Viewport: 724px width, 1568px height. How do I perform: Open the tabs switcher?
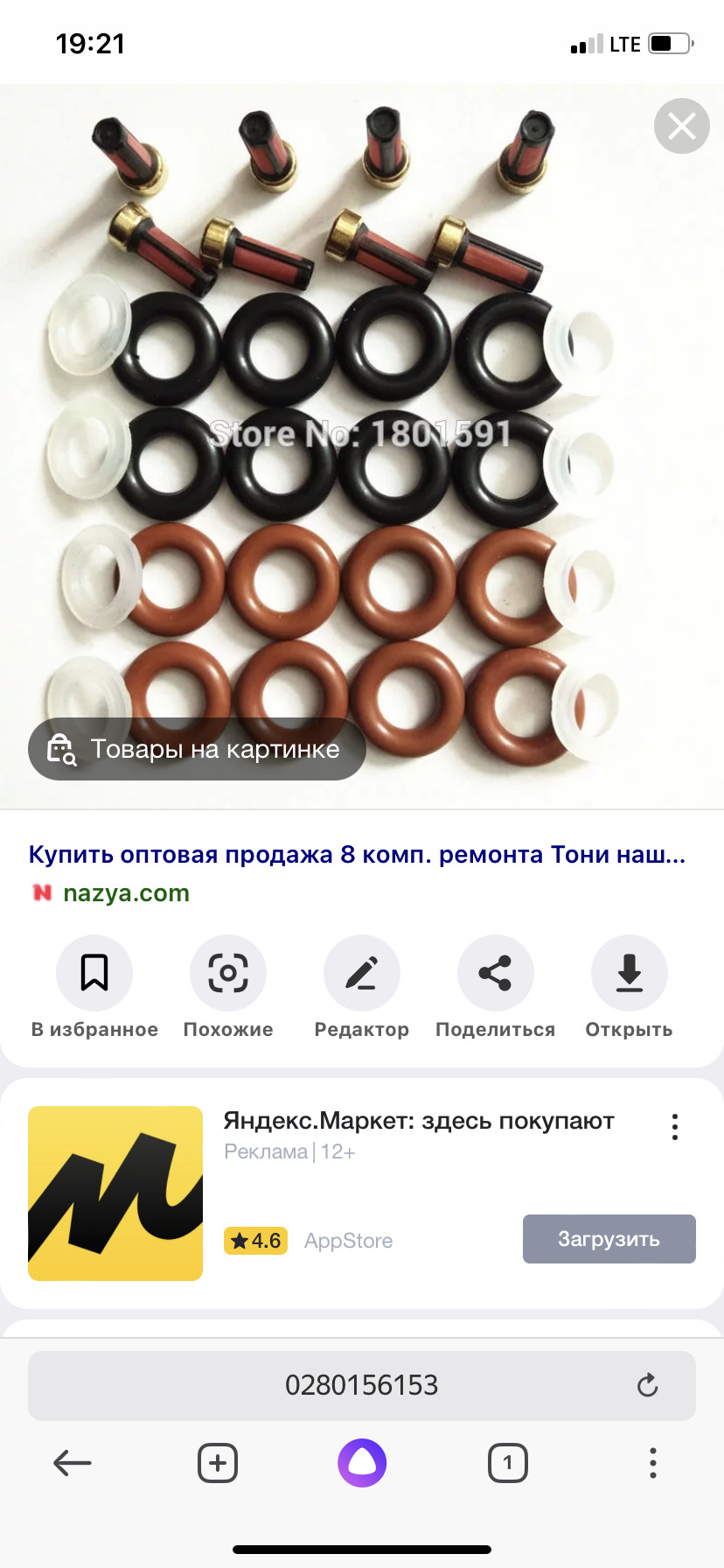click(x=507, y=1463)
